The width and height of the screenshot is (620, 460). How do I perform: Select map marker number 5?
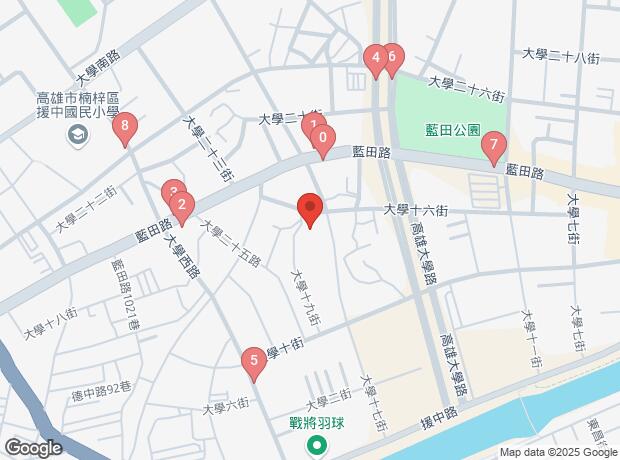tap(254, 361)
